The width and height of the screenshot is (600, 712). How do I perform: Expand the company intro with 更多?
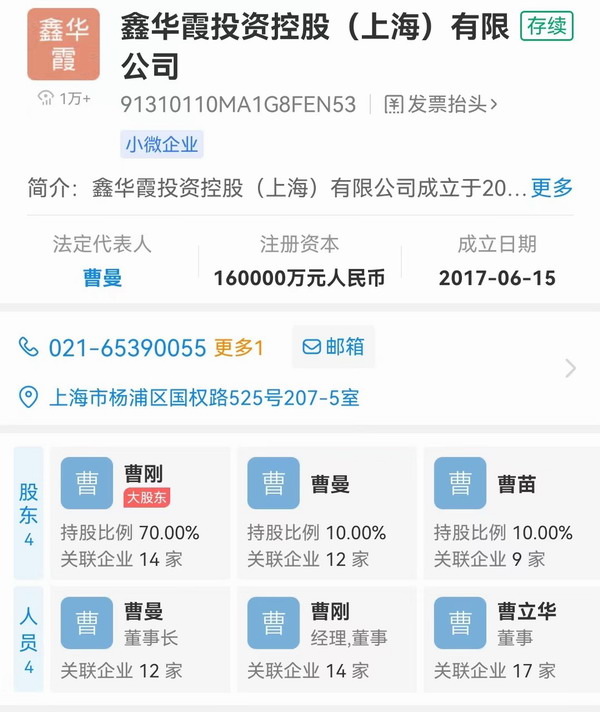click(x=551, y=187)
